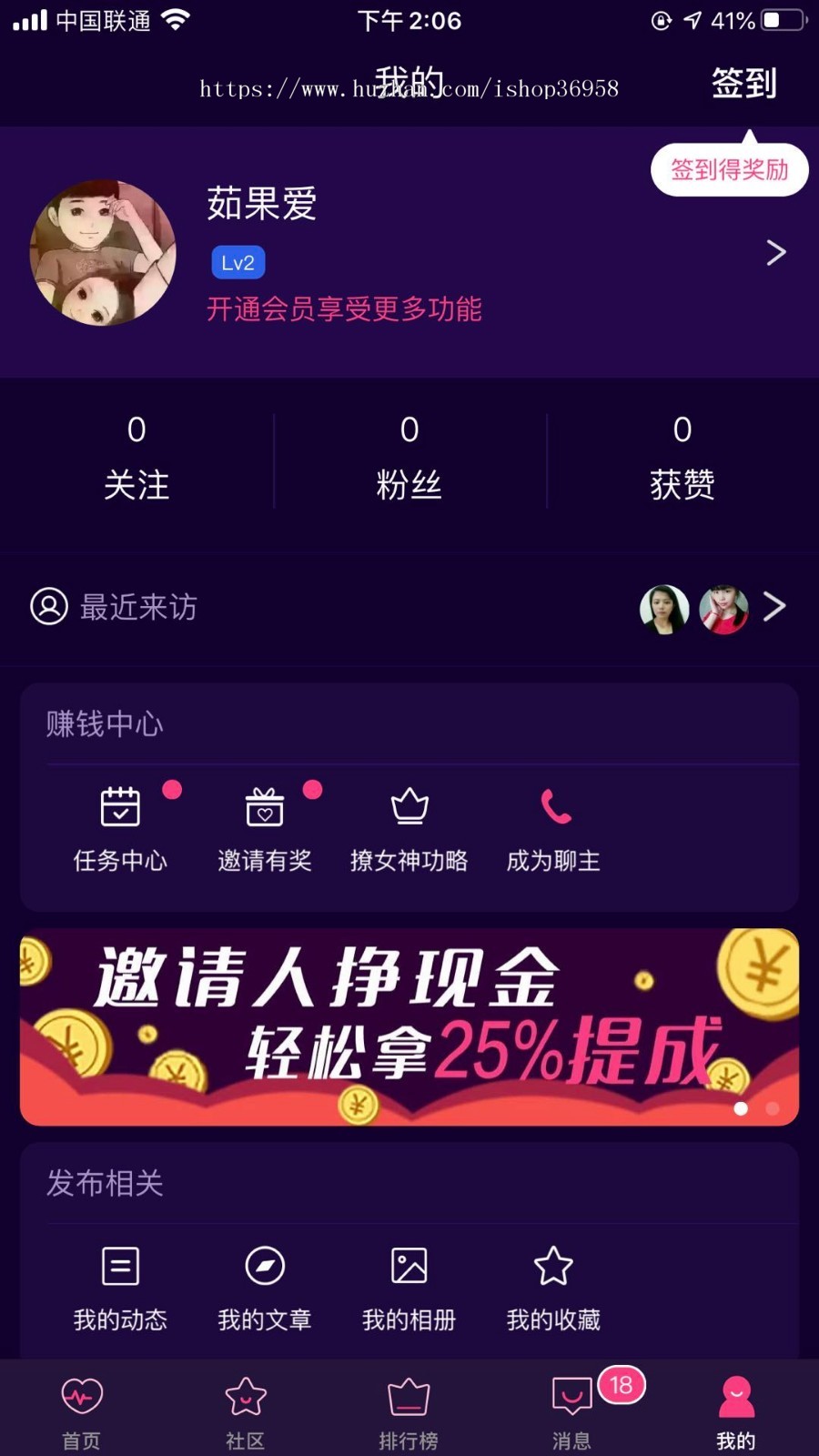Tap the Lv2 level badge
The height and width of the screenshot is (1456, 819).
[x=238, y=262]
